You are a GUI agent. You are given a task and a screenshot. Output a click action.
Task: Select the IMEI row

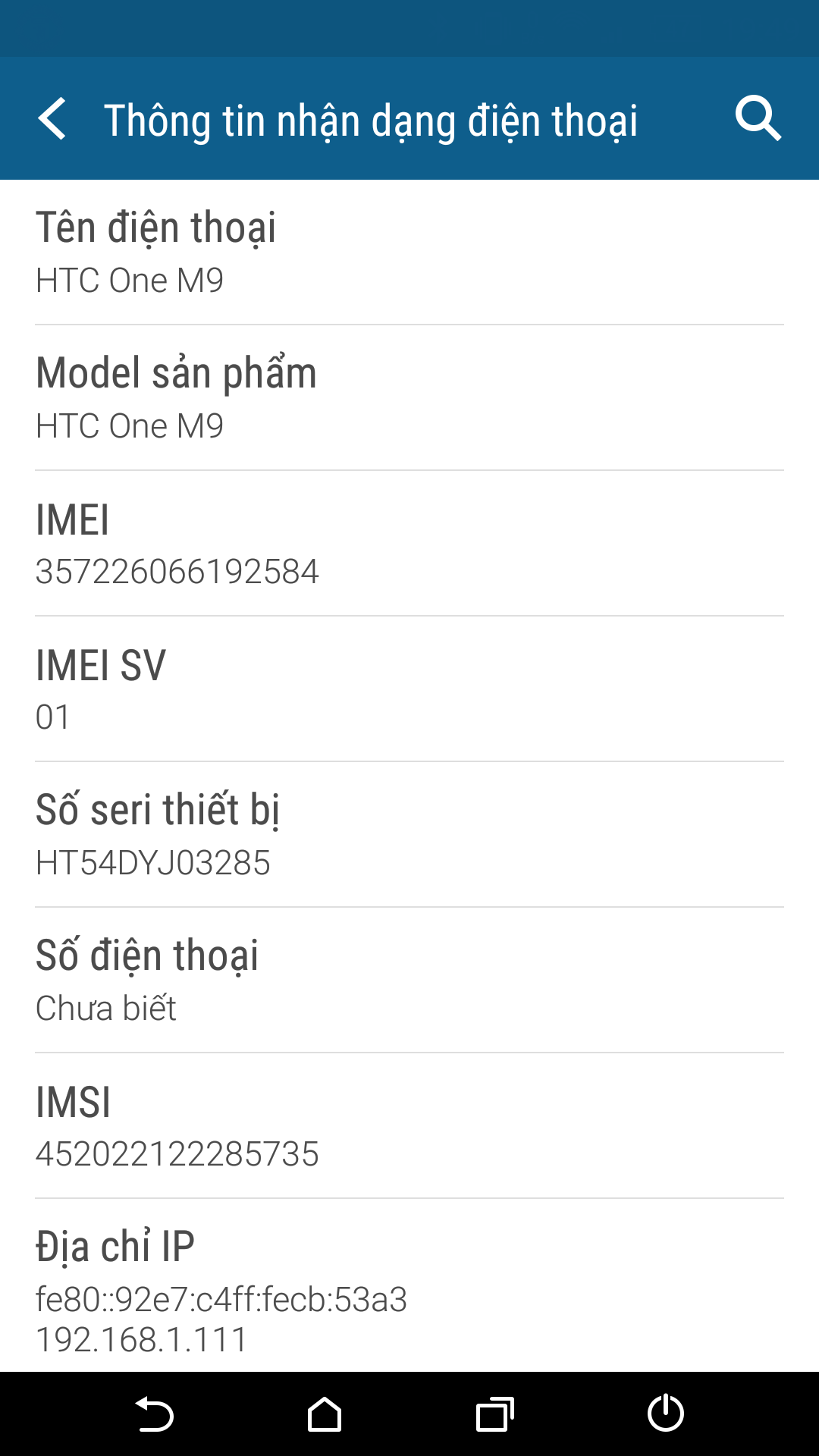409,542
